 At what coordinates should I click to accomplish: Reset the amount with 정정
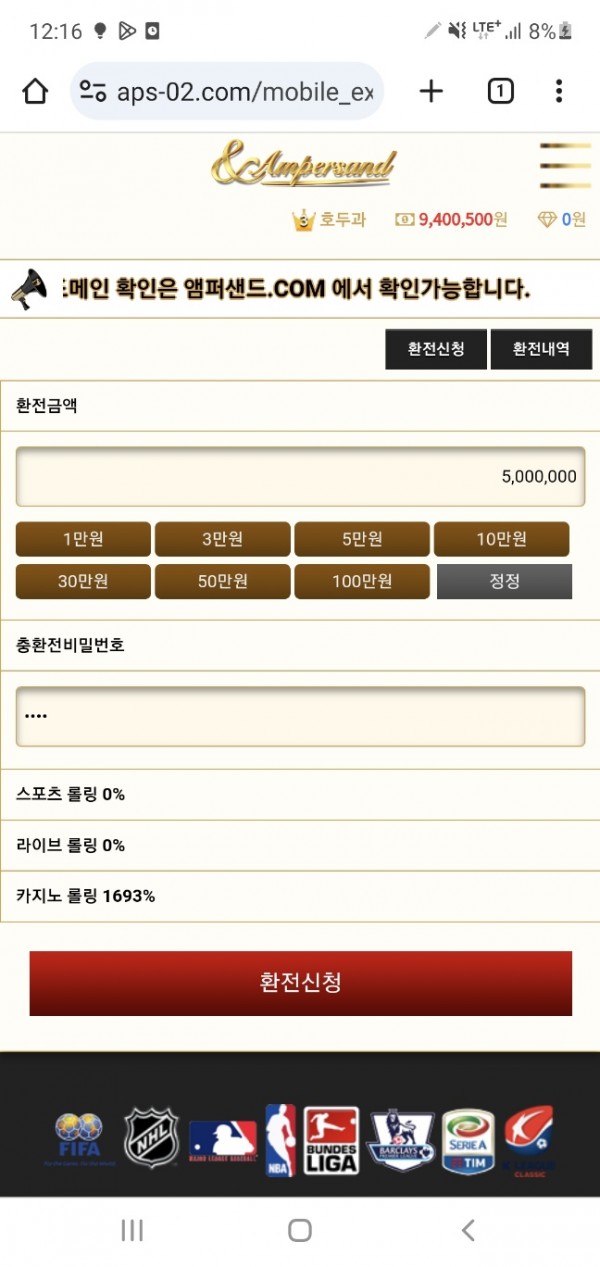click(504, 581)
